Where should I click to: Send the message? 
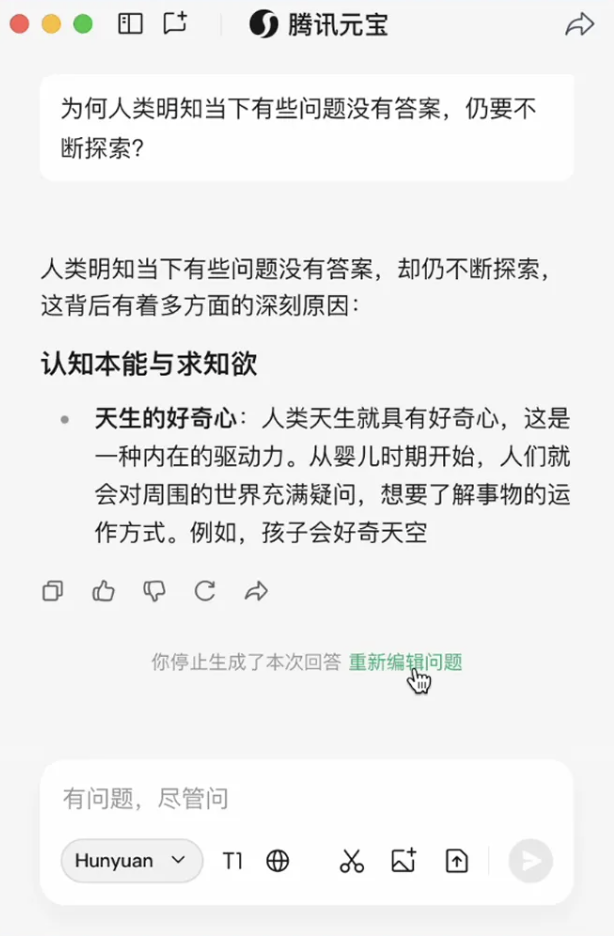click(x=530, y=860)
